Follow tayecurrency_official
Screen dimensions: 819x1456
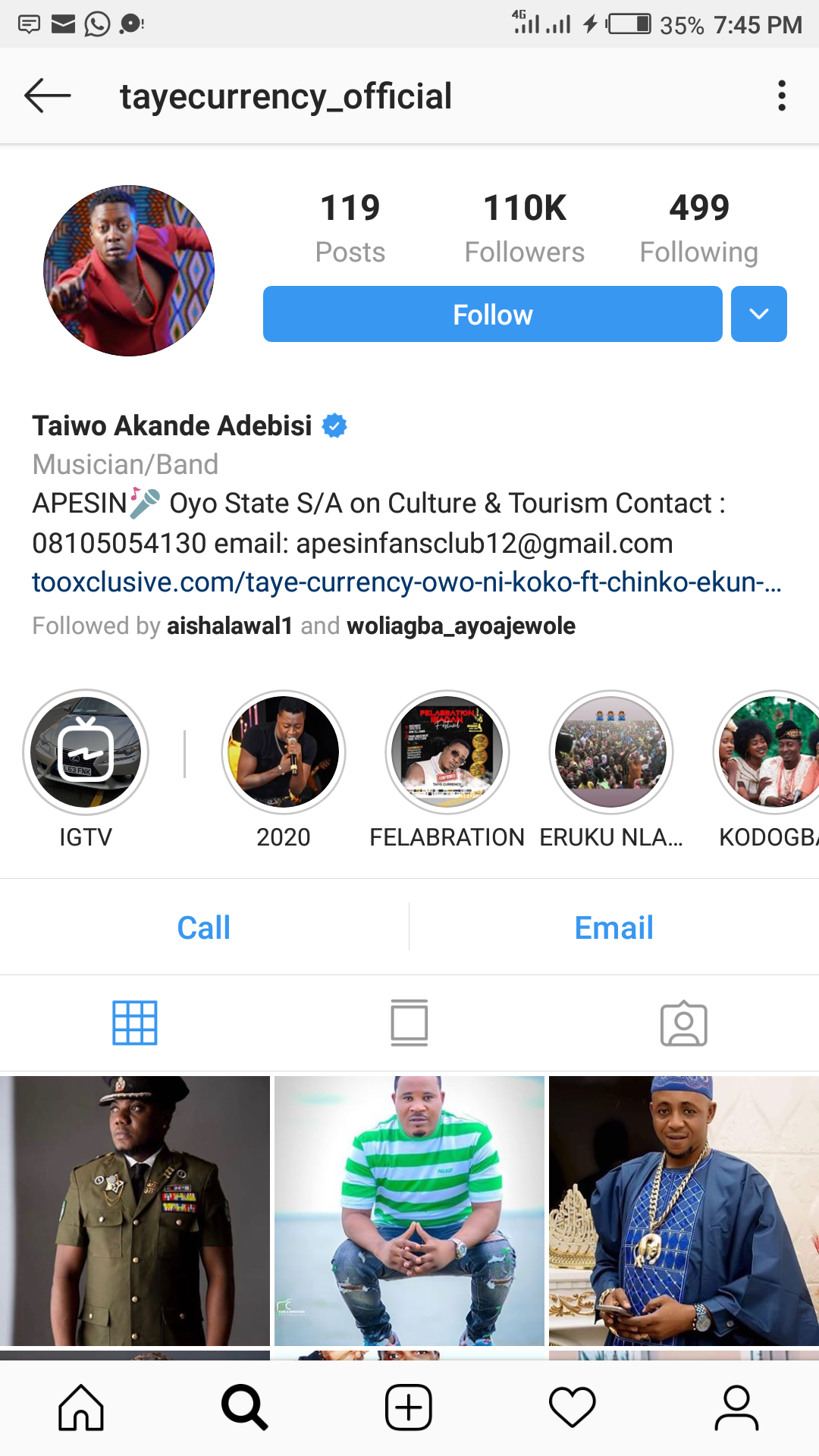pyautogui.click(x=492, y=314)
